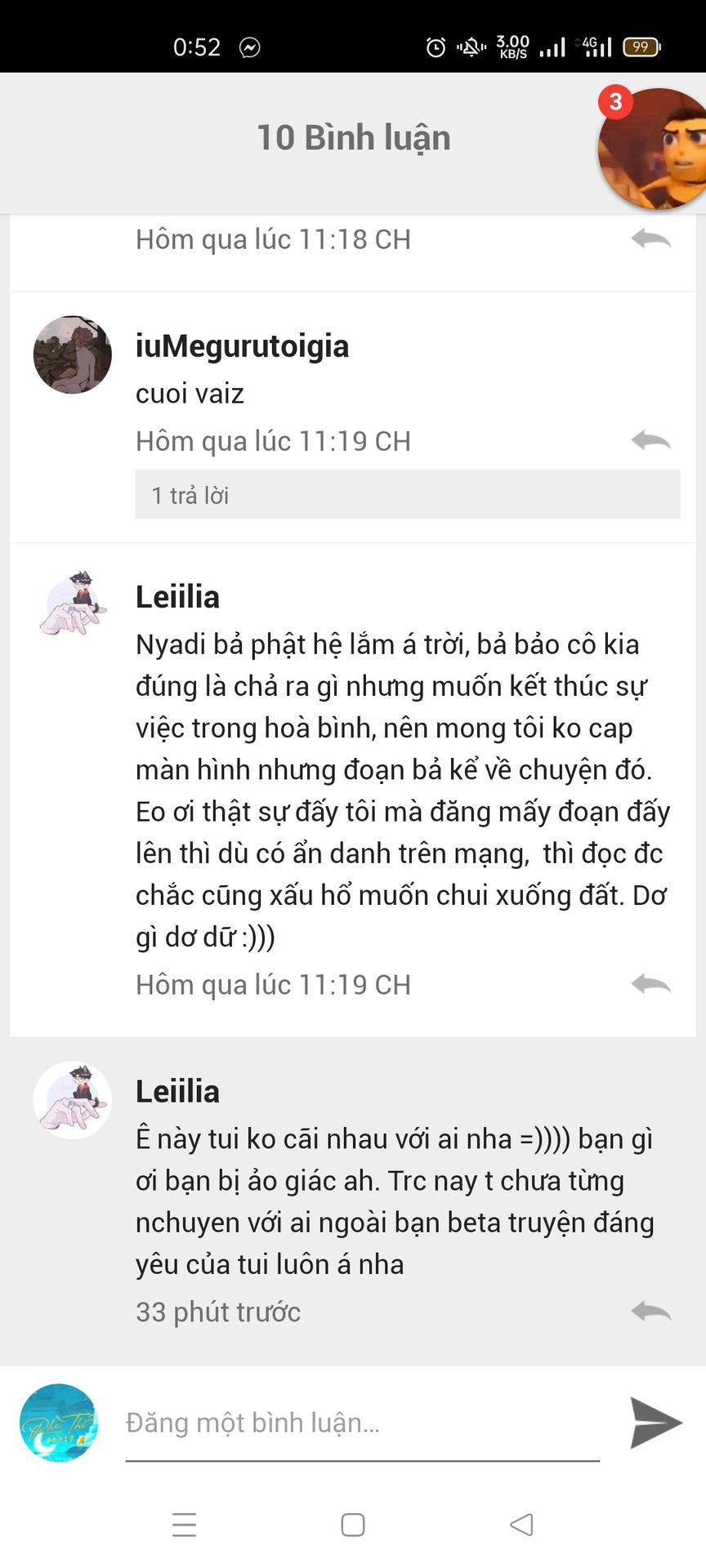
Task: Send the comment with the arrow icon
Action: [655, 1423]
